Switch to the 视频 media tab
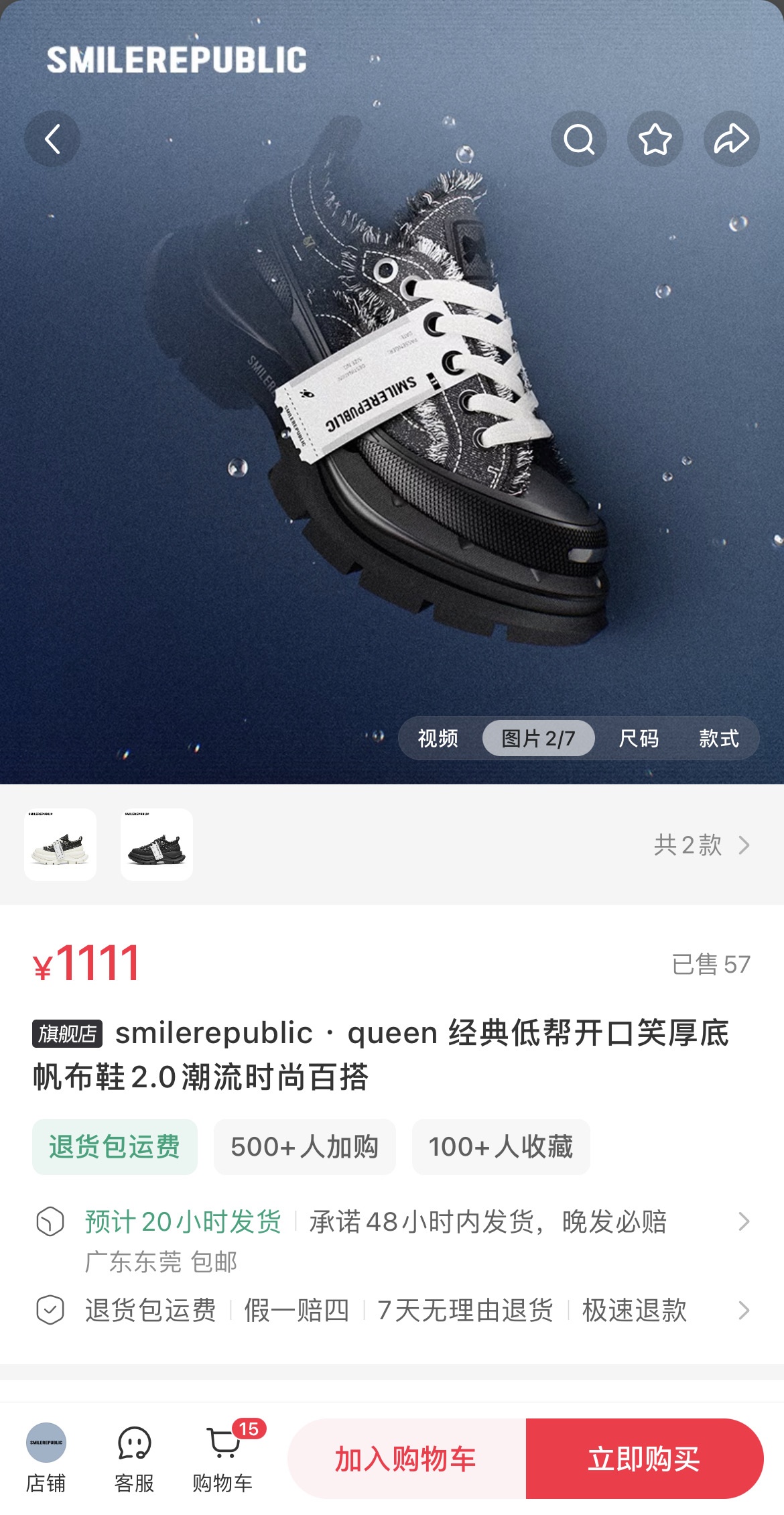Screen dimensions: 784x1515 (x=438, y=738)
